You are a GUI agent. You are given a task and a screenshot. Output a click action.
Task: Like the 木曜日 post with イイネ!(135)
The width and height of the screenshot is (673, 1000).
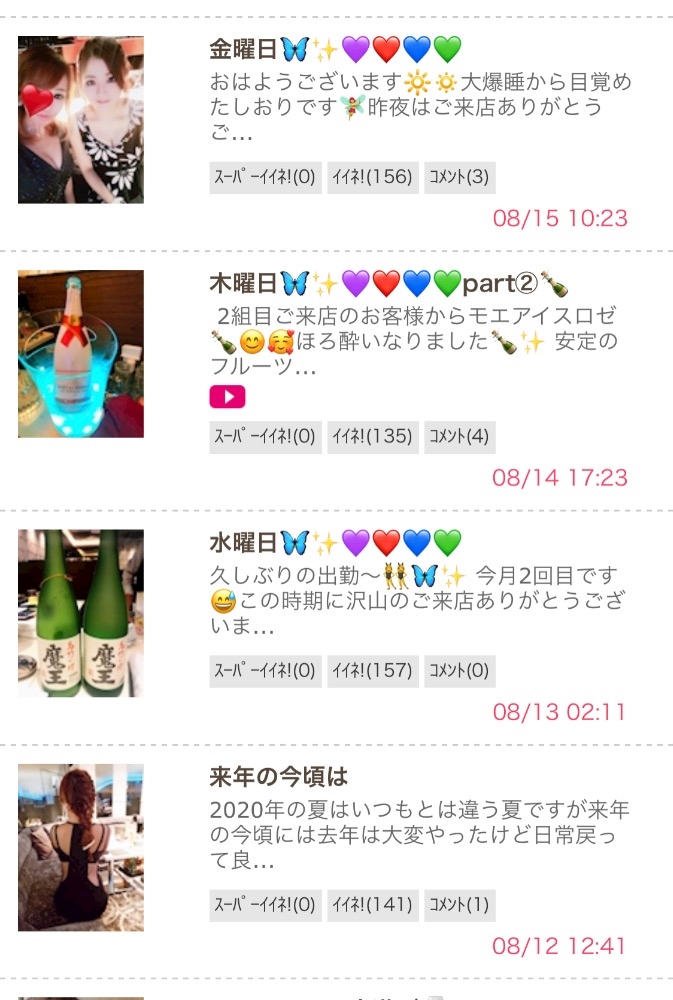373,437
